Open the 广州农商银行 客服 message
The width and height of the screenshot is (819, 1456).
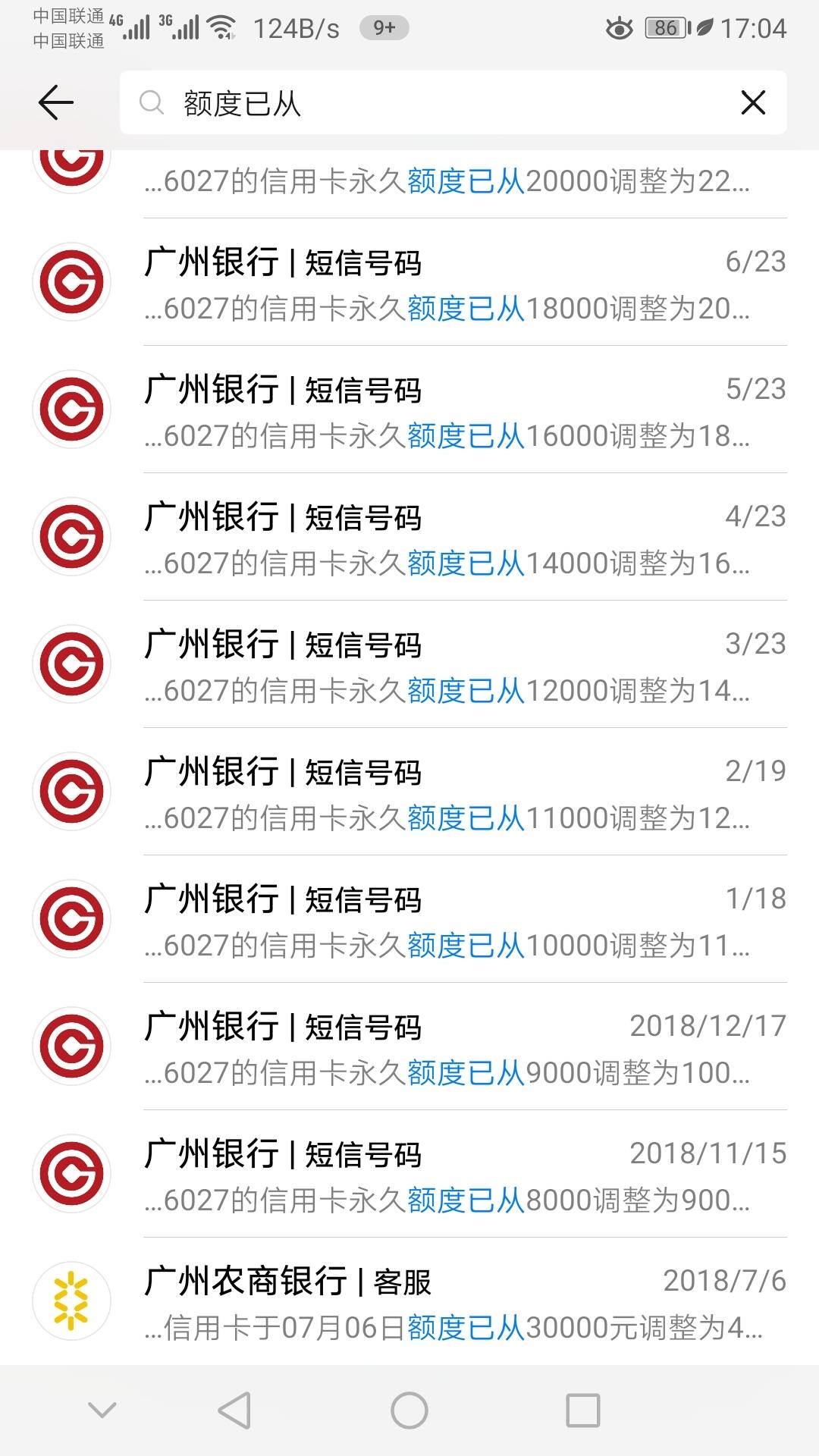click(409, 1302)
